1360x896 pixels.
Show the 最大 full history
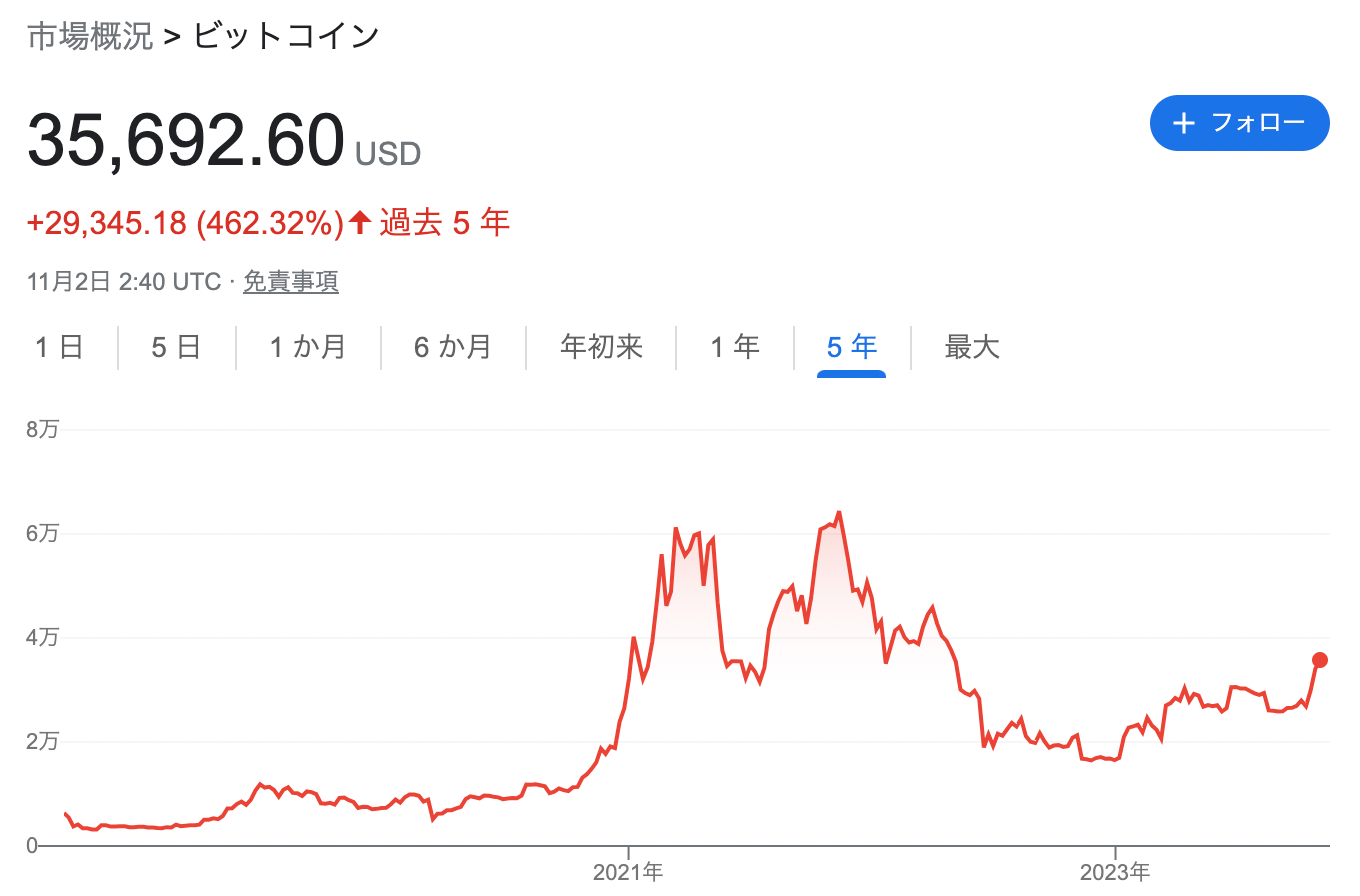(x=972, y=347)
